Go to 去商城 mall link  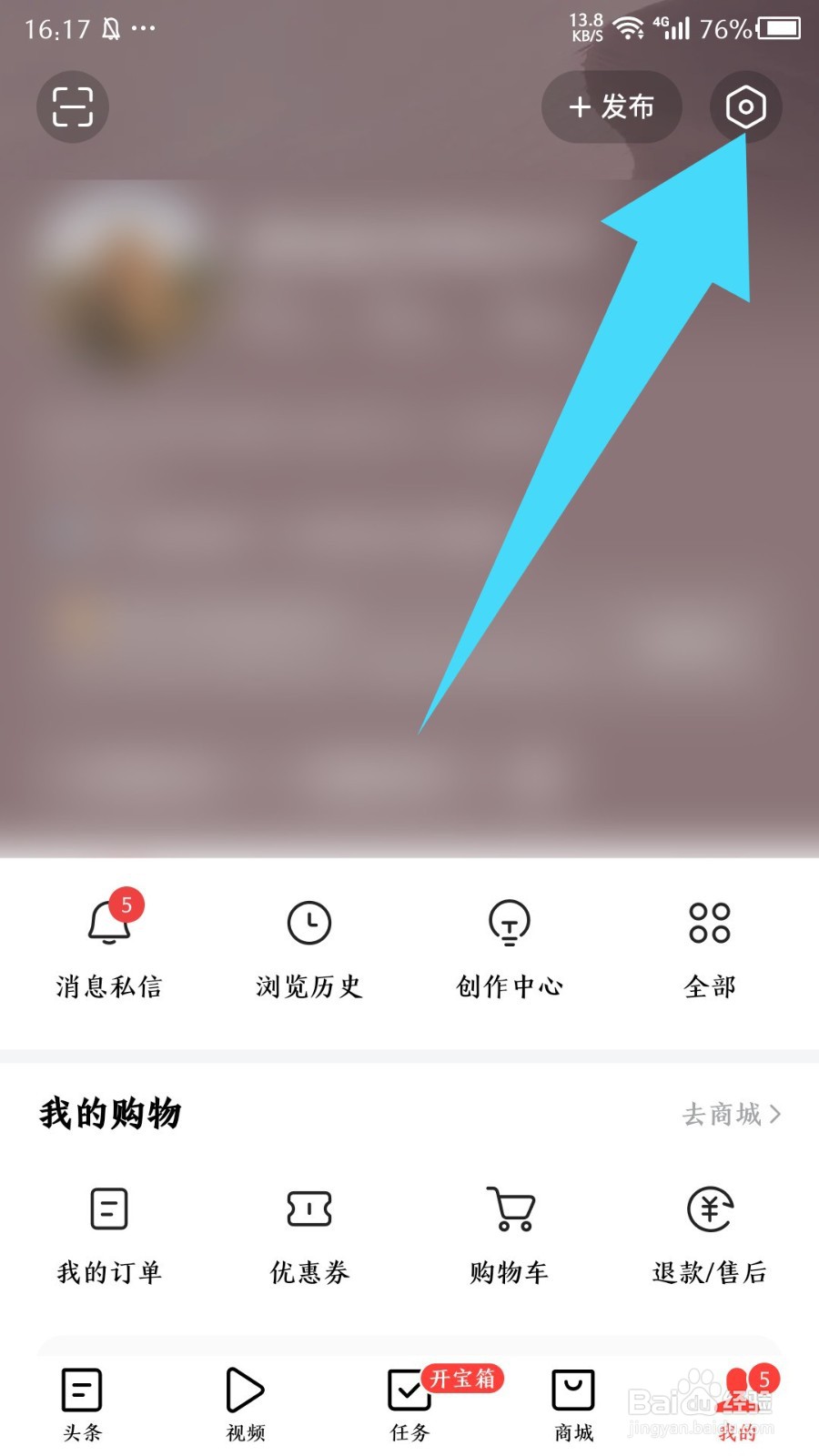tap(723, 1114)
